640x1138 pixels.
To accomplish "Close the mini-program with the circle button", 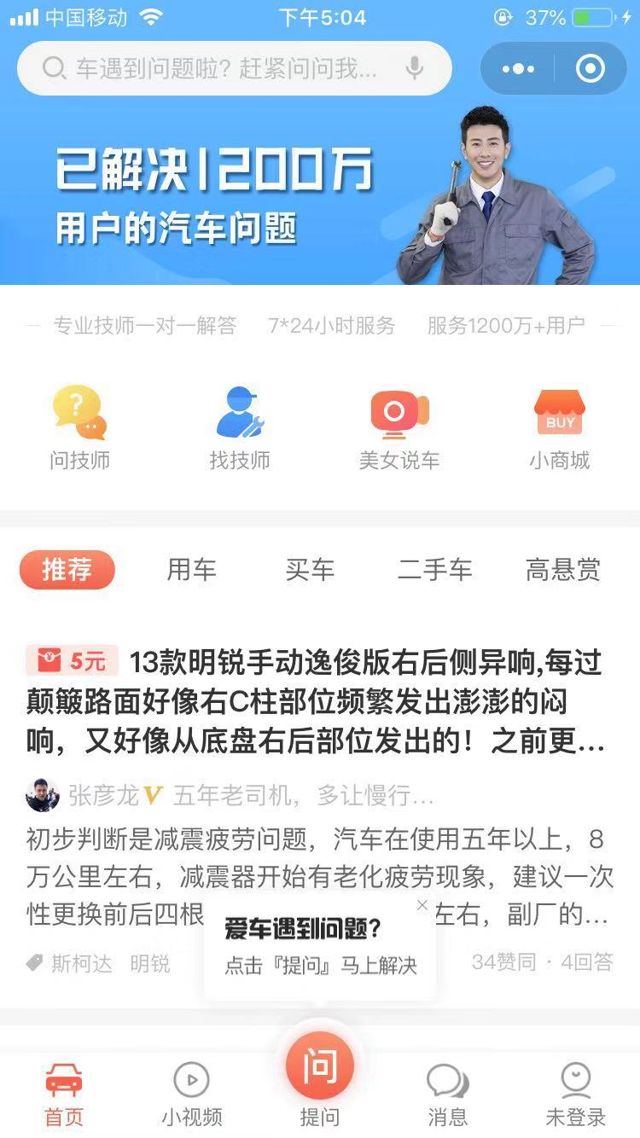I will [590, 69].
